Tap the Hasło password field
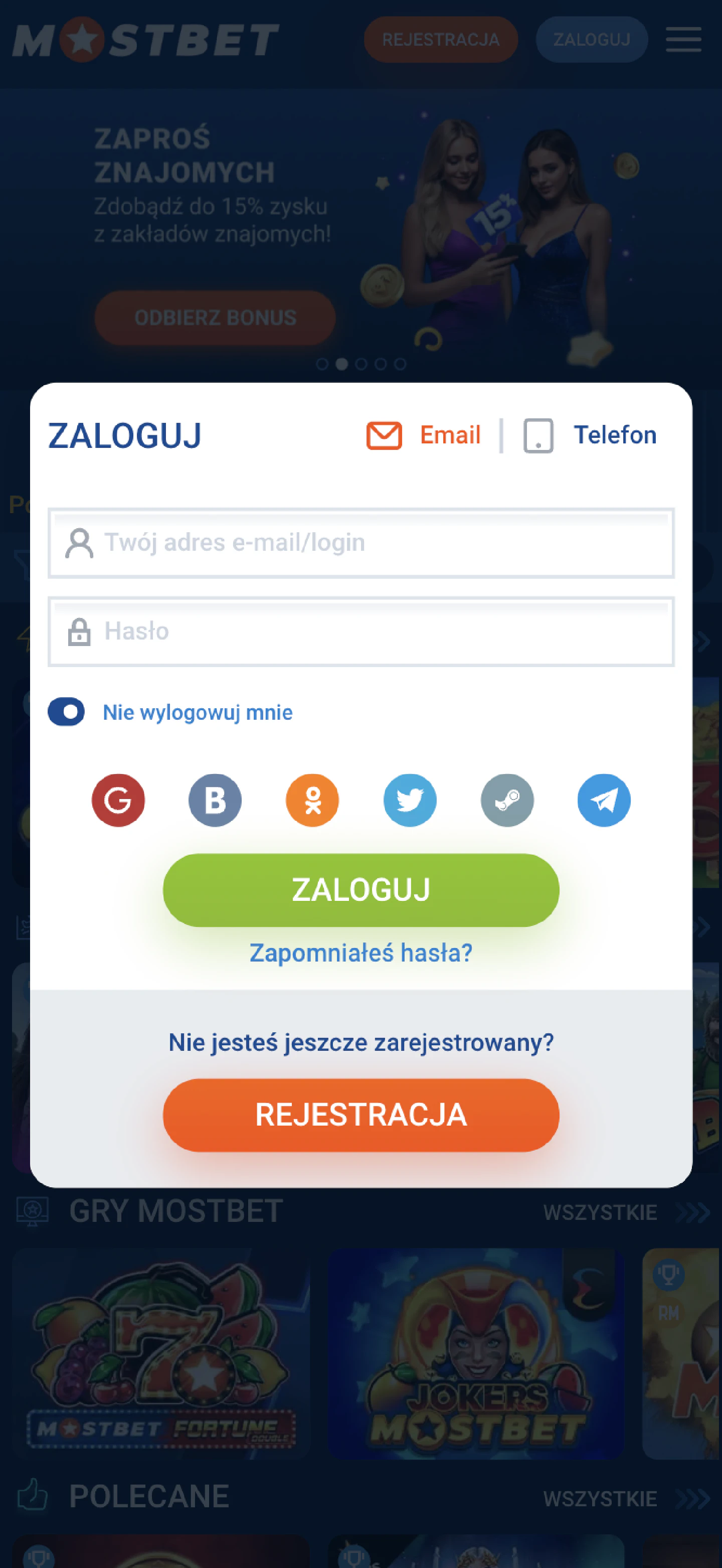Screen dimensions: 722x1568 360,631
